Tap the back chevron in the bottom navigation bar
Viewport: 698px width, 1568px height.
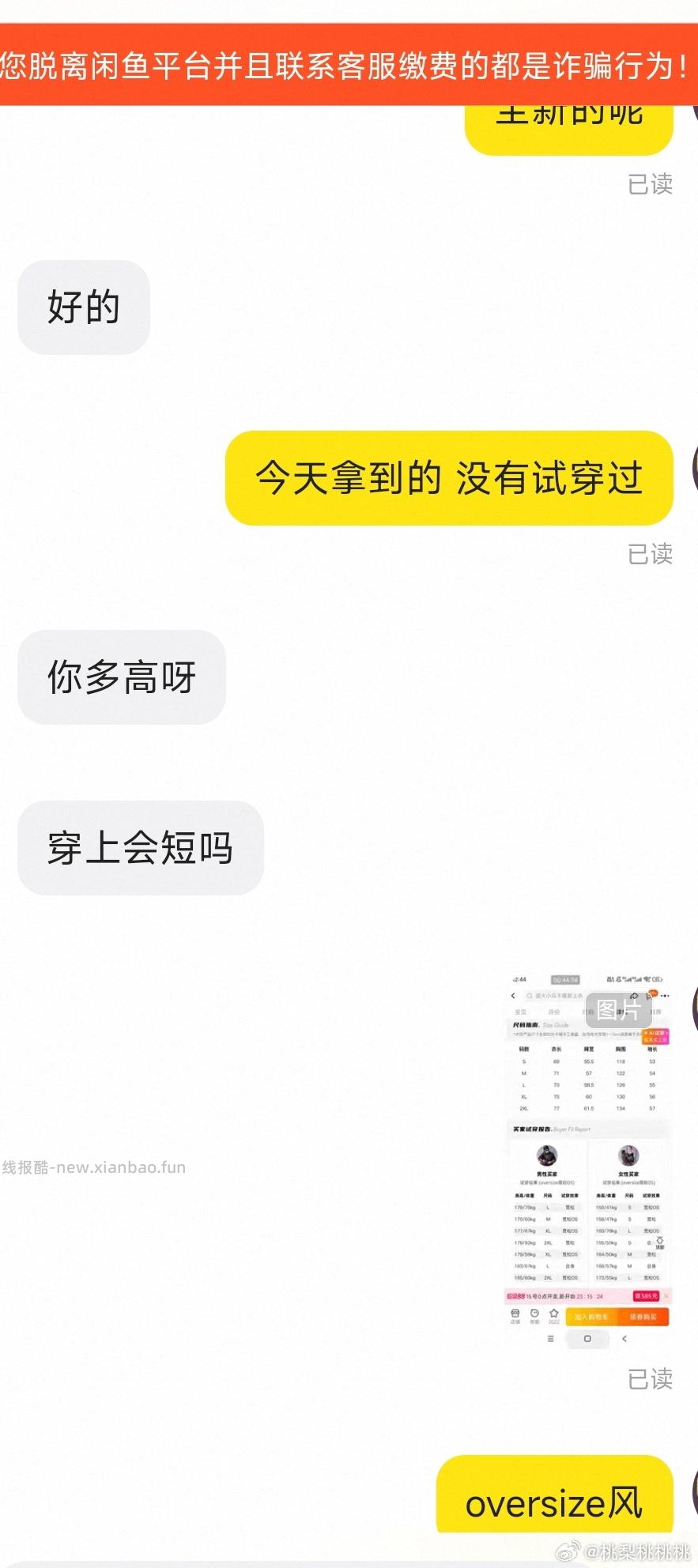(x=623, y=1338)
